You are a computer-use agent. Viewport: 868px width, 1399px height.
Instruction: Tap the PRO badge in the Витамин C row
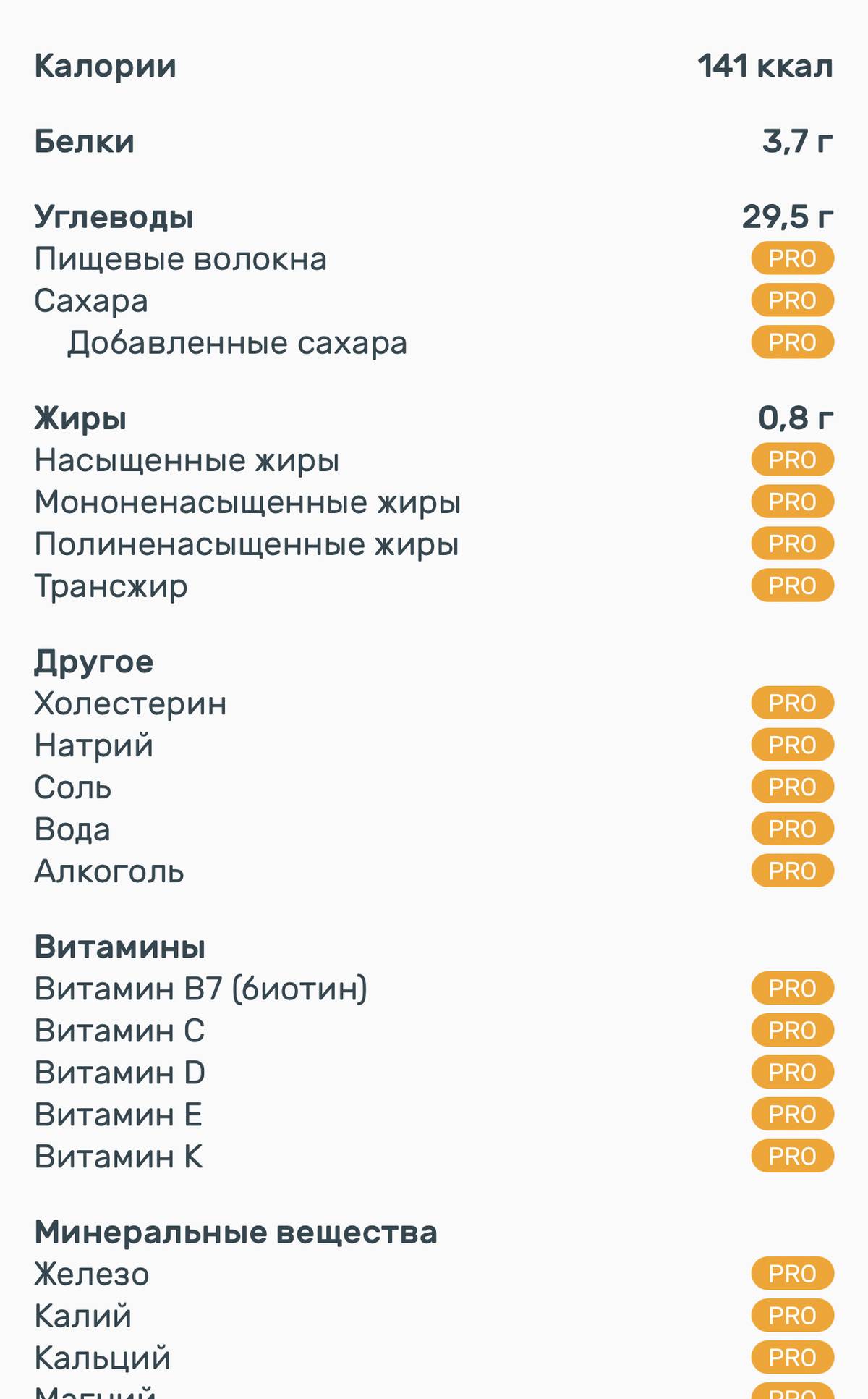pos(792,1030)
